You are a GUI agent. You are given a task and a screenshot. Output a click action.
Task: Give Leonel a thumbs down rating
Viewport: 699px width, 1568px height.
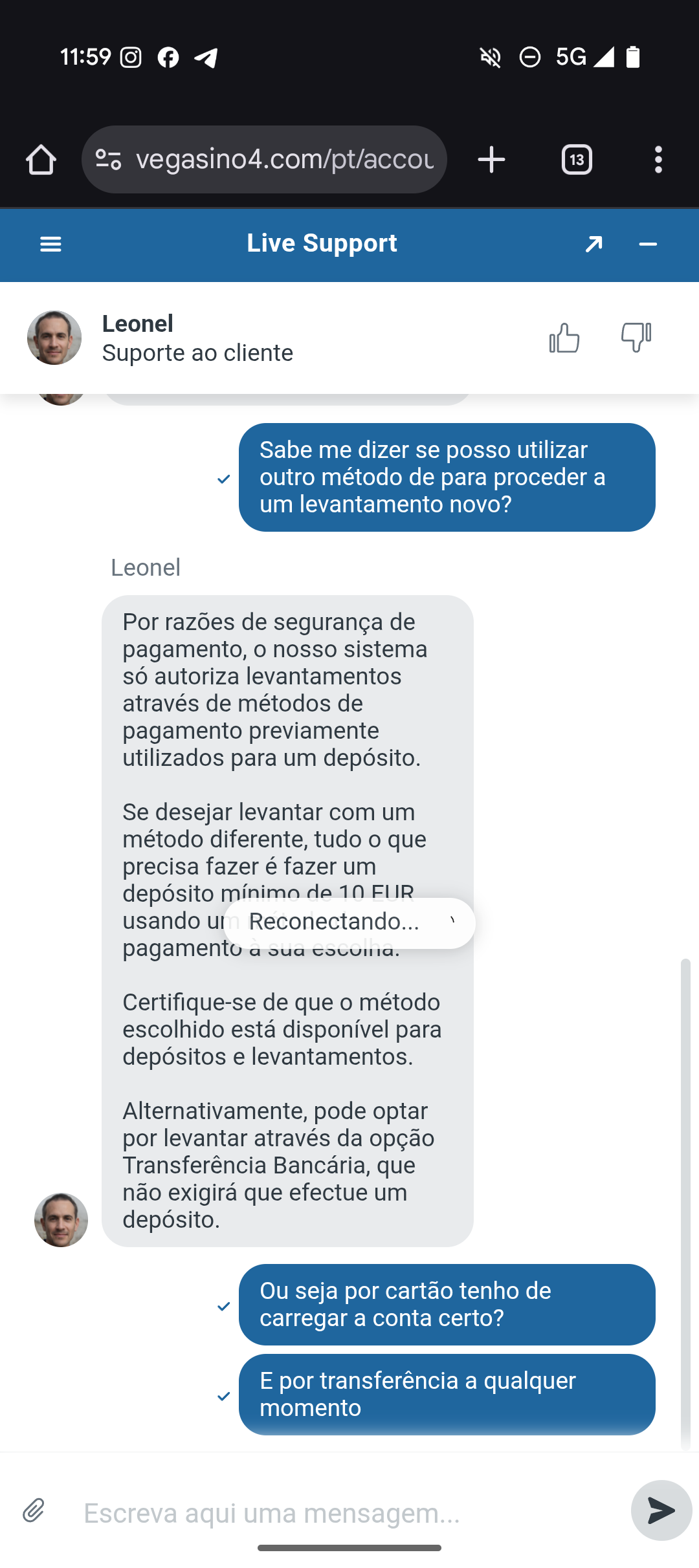[634, 336]
